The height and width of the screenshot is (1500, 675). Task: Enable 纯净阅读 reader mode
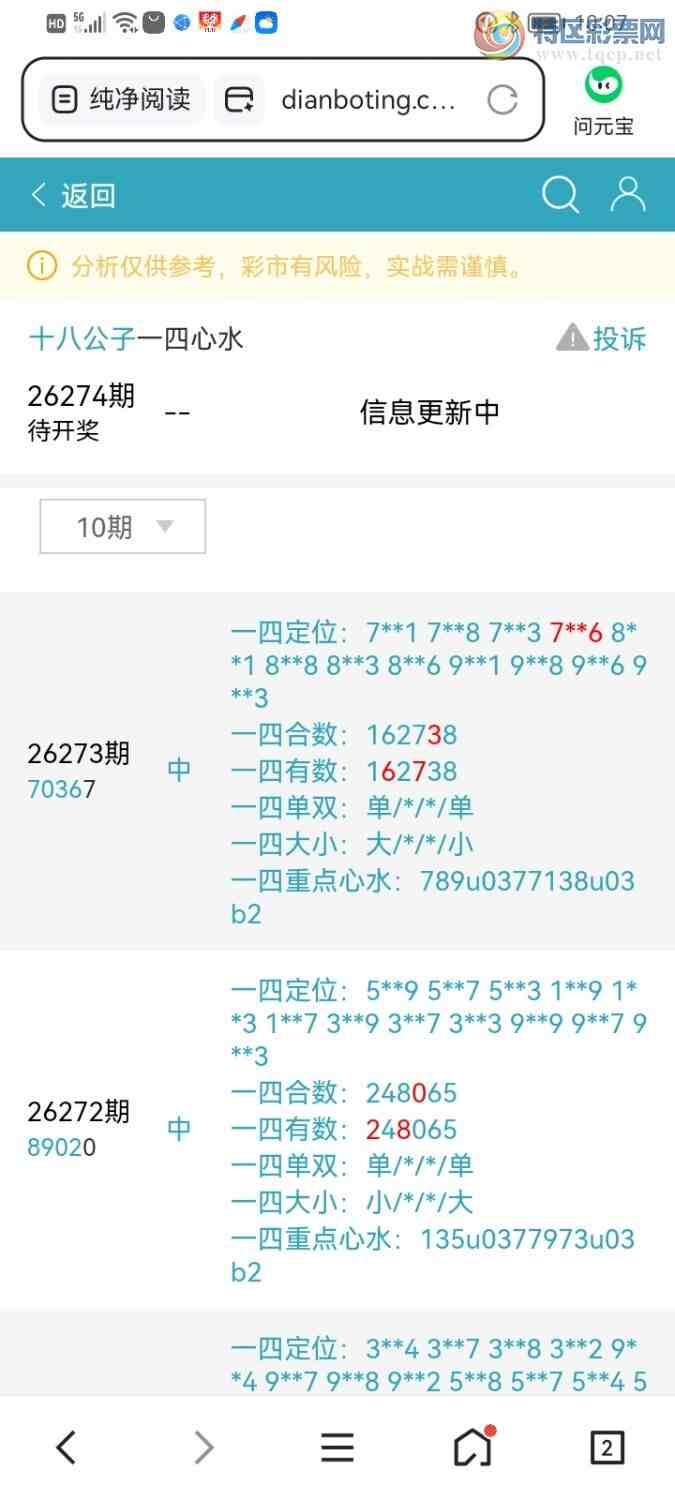pyautogui.click(x=121, y=99)
